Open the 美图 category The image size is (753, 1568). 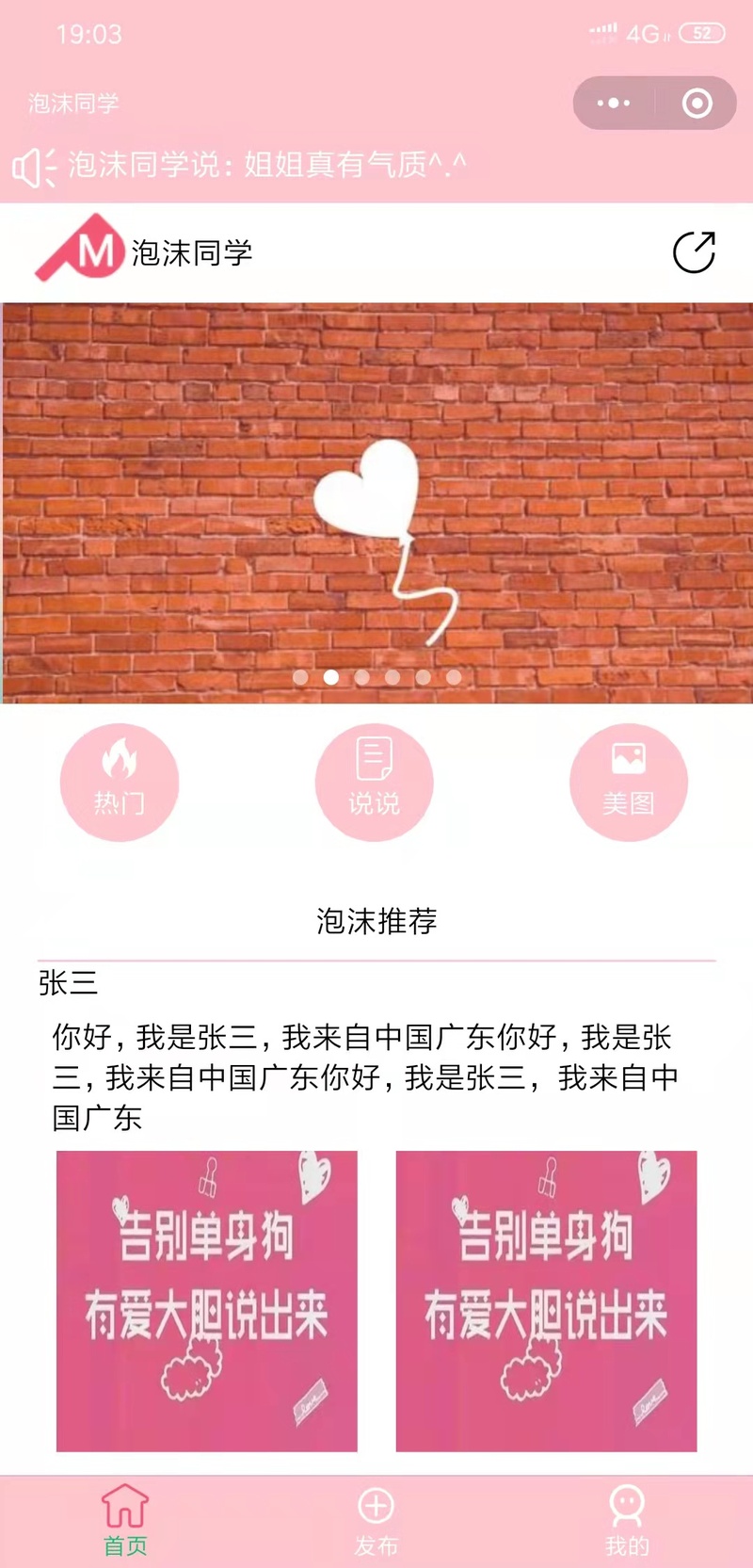tap(628, 782)
